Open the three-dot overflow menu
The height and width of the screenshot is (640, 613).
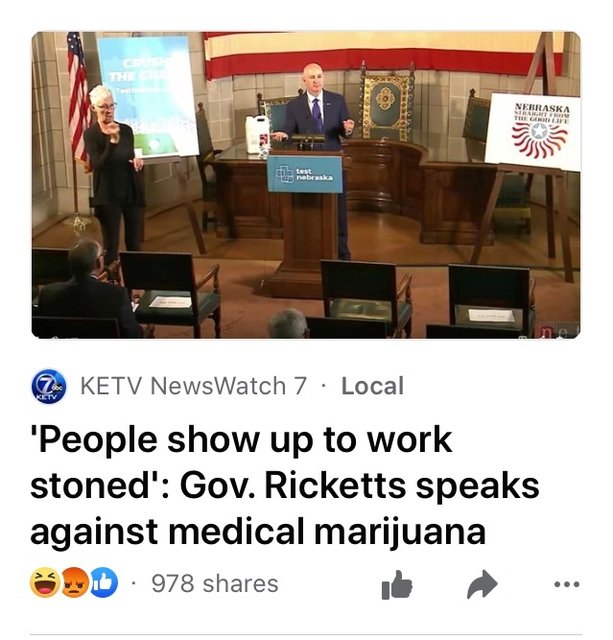[x=565, y=586]
